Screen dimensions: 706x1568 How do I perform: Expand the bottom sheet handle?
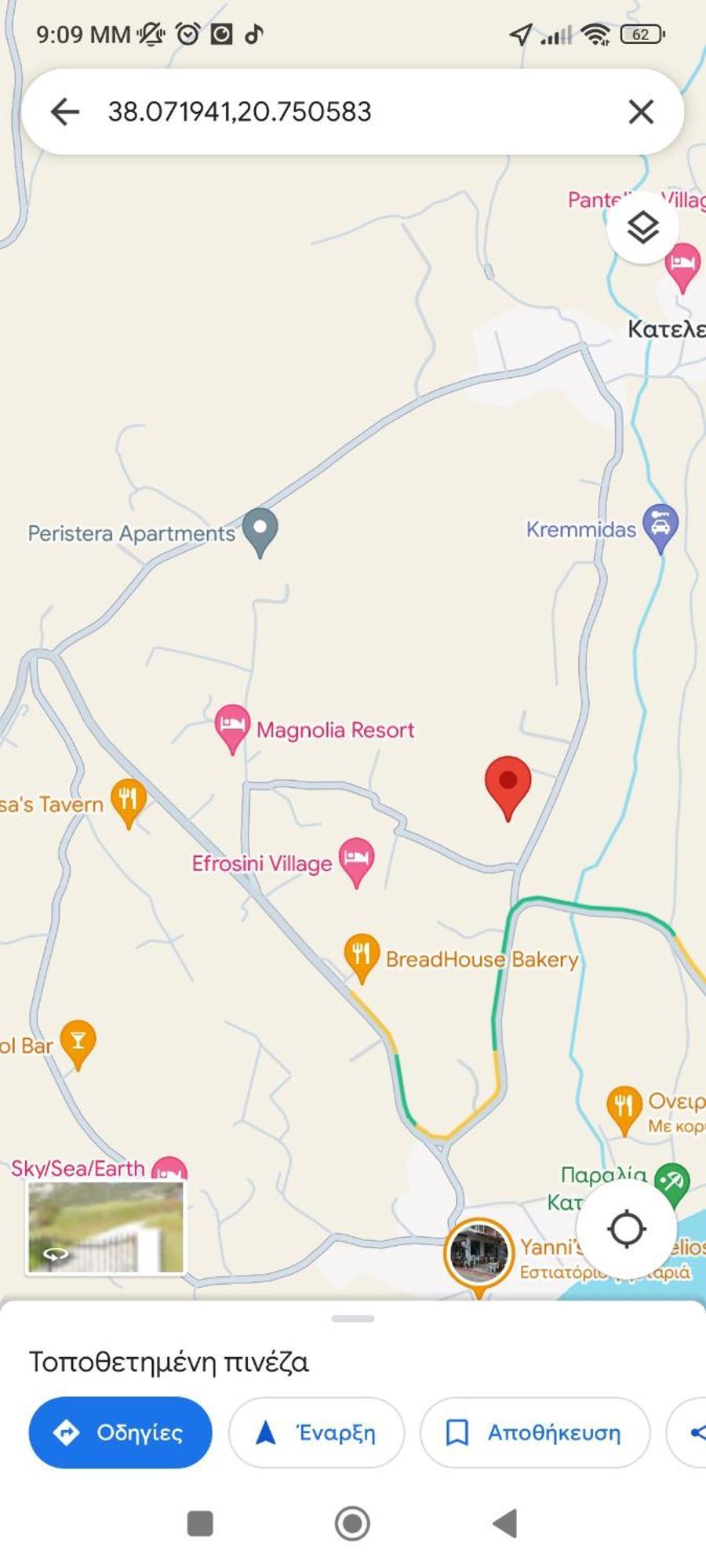pos(353,1319)
